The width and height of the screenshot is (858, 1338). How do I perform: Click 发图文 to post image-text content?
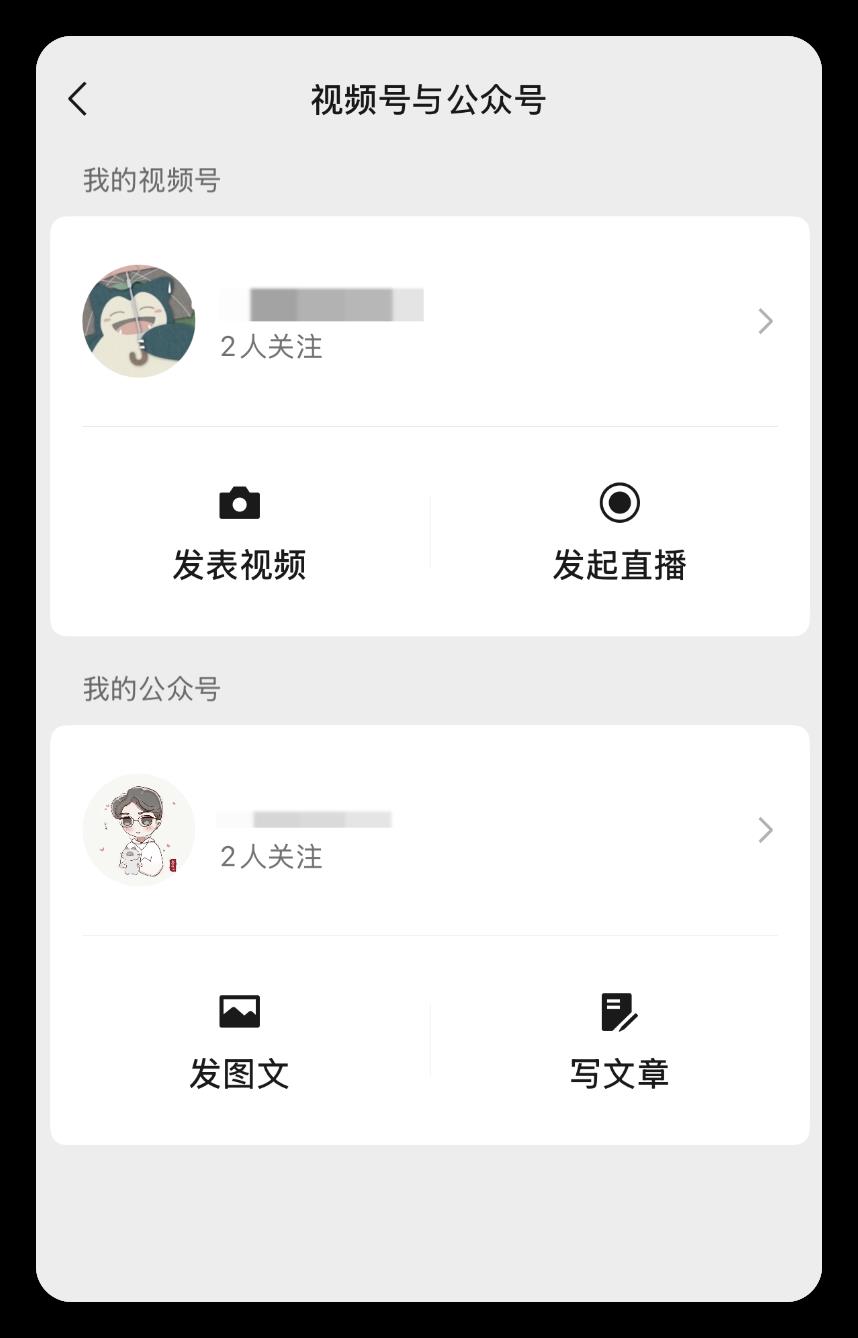coord(240,1075)
